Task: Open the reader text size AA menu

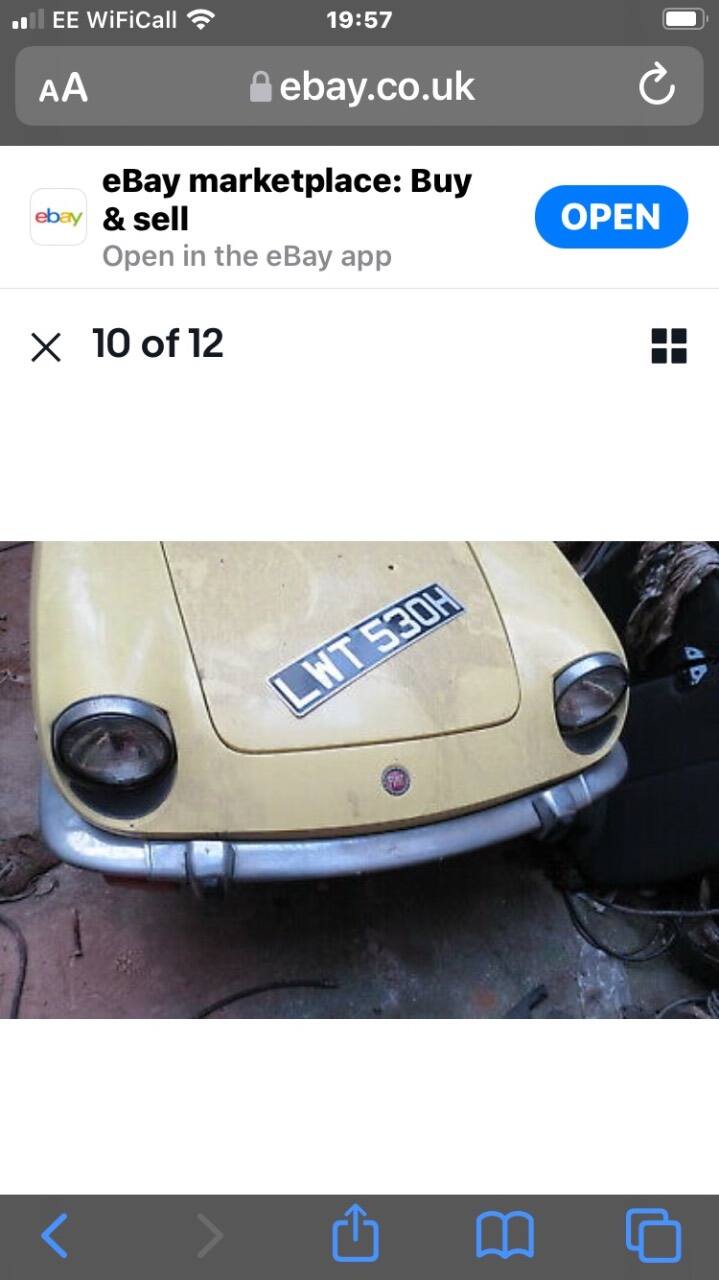Action: click(63, 88)
